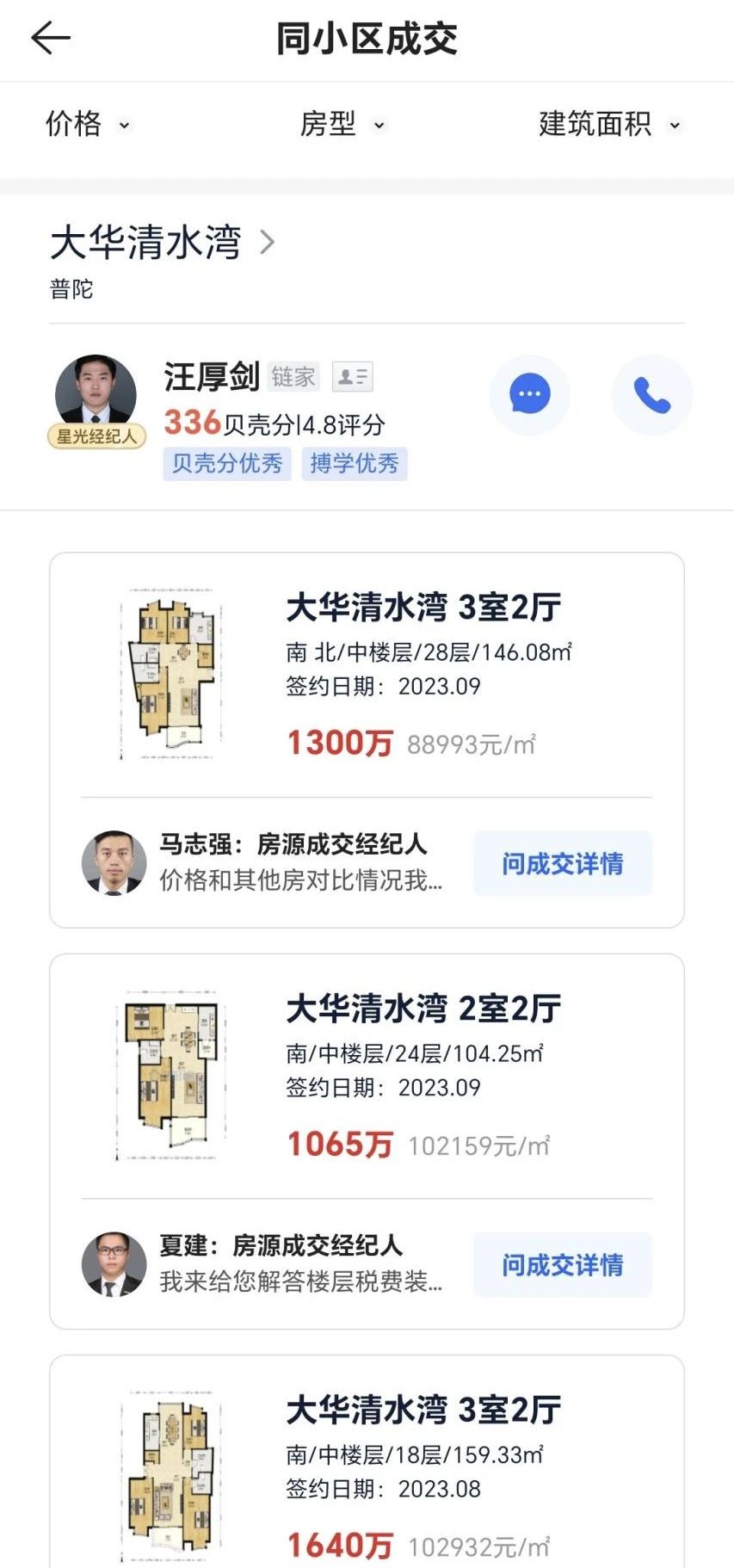The image size is (734, 1568).
Task: Open the 1065万 2室2厅 transaction card
Action: 422,1076
